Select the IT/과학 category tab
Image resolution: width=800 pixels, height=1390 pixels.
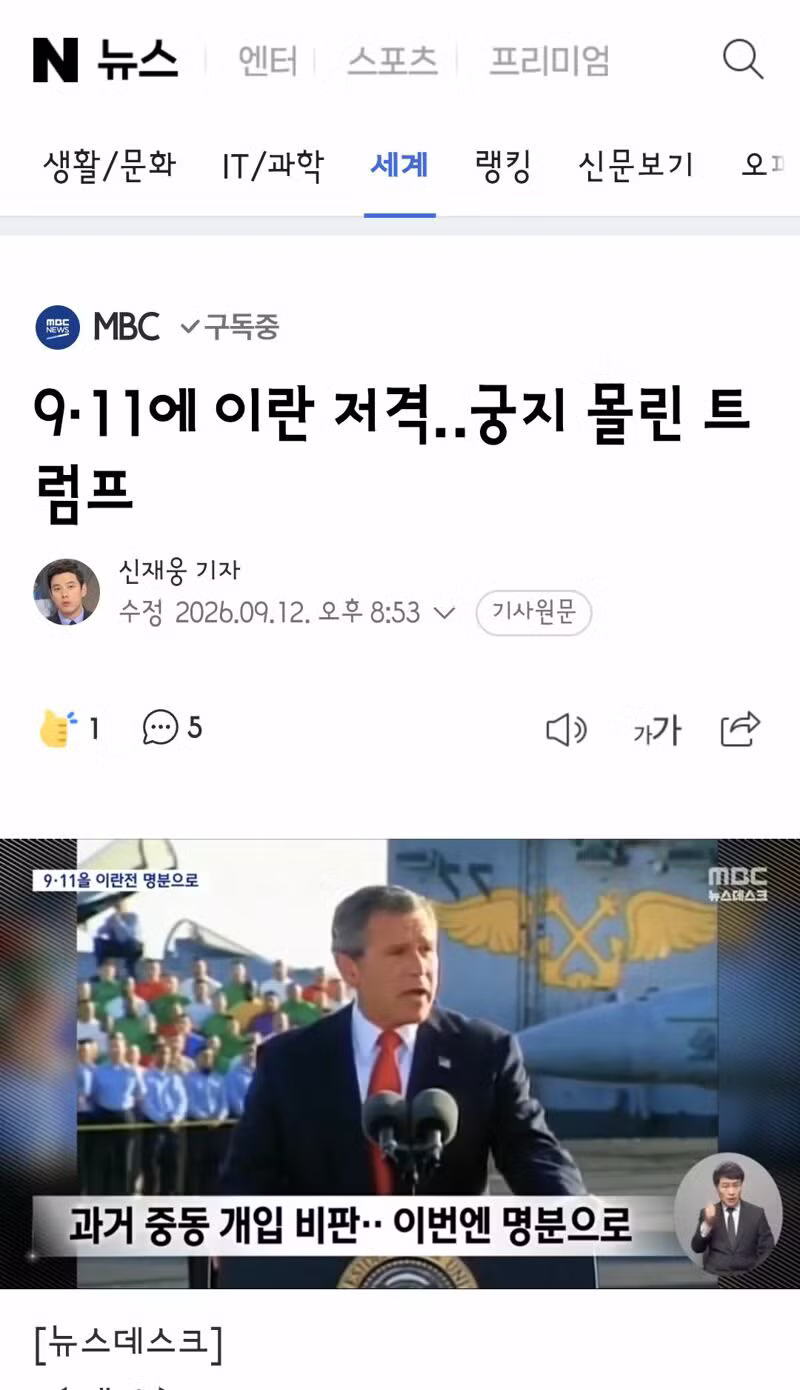coord(273,165)
